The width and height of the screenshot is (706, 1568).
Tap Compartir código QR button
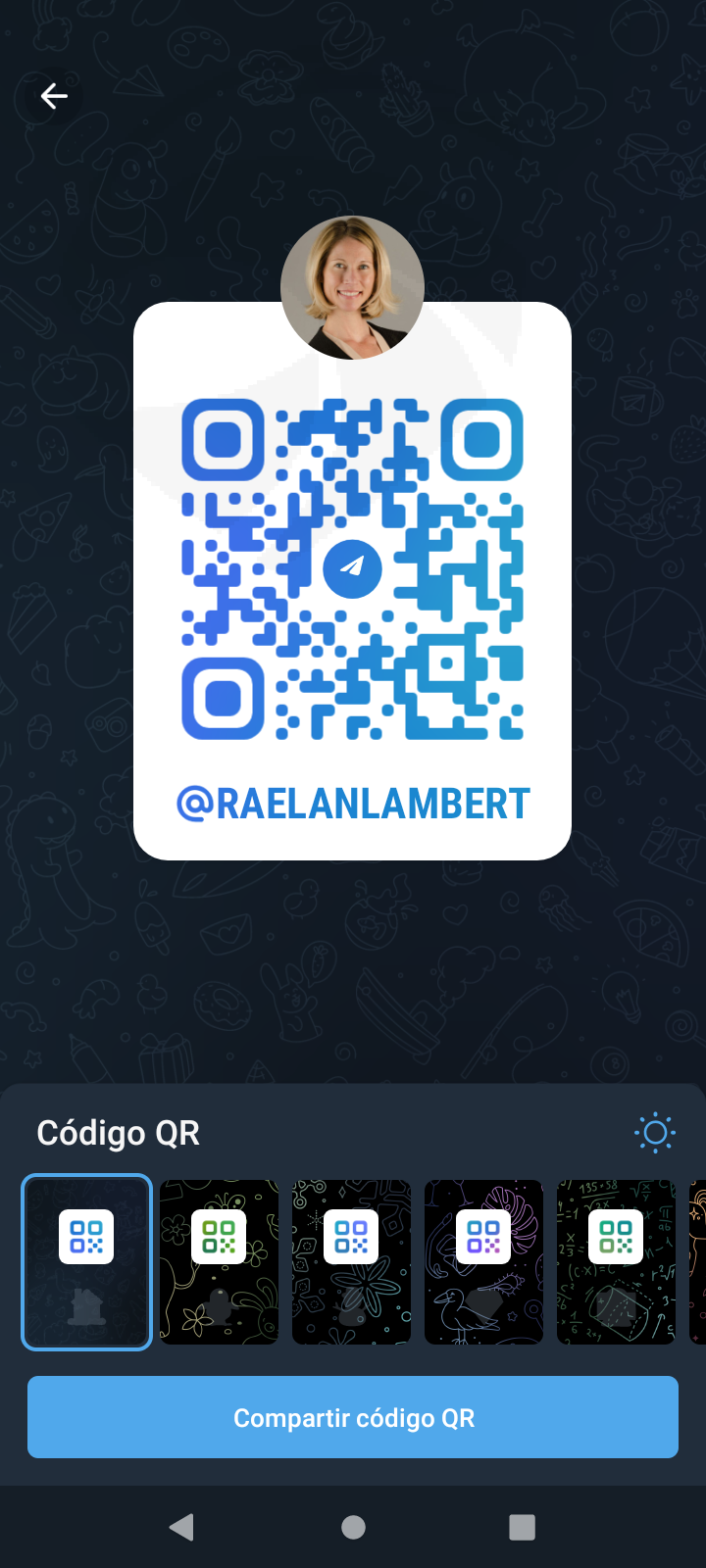(x=353, y=1417)
